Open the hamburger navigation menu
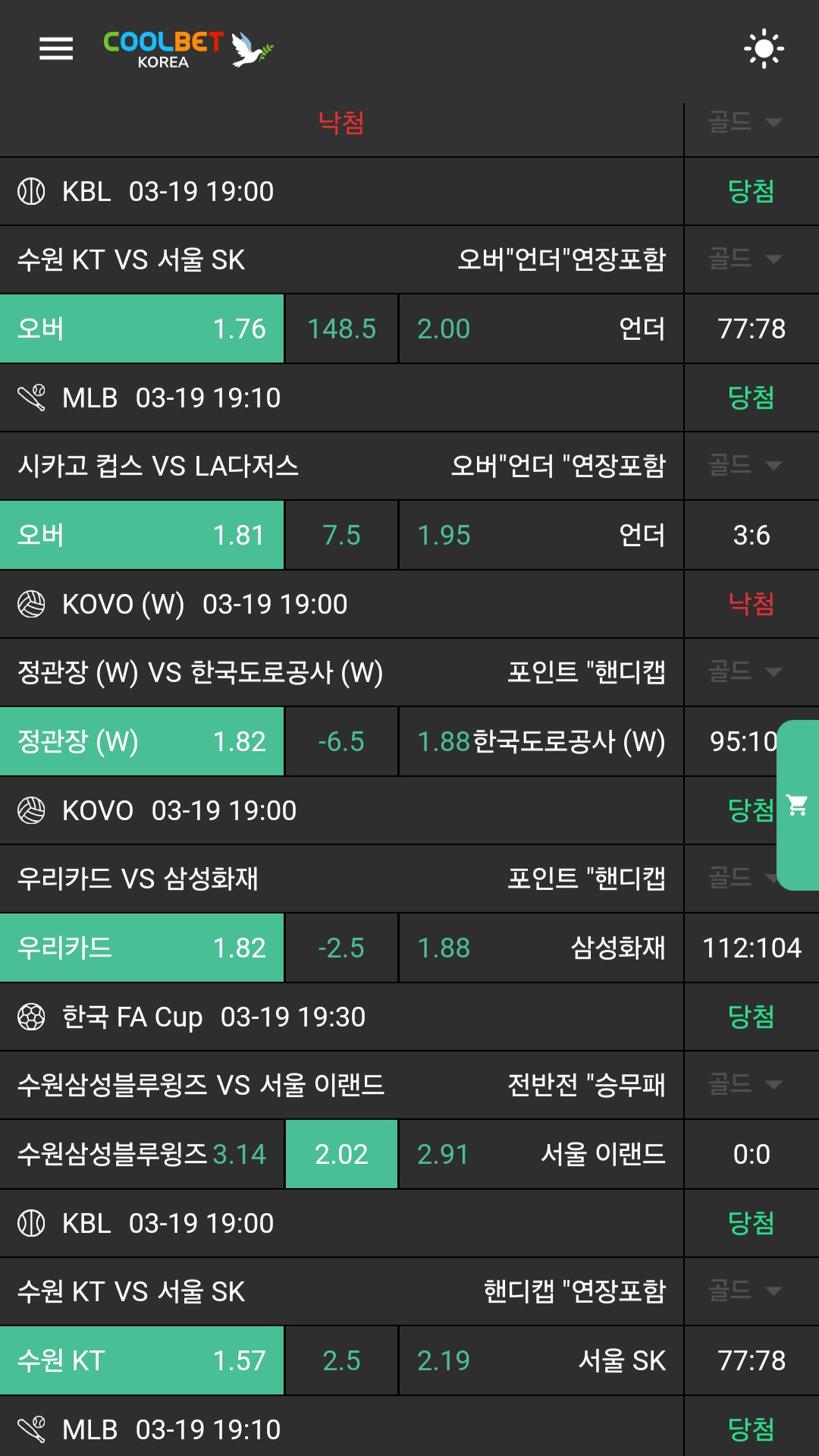This screenshot has height=1456, width=819. (x=56, y=49)
